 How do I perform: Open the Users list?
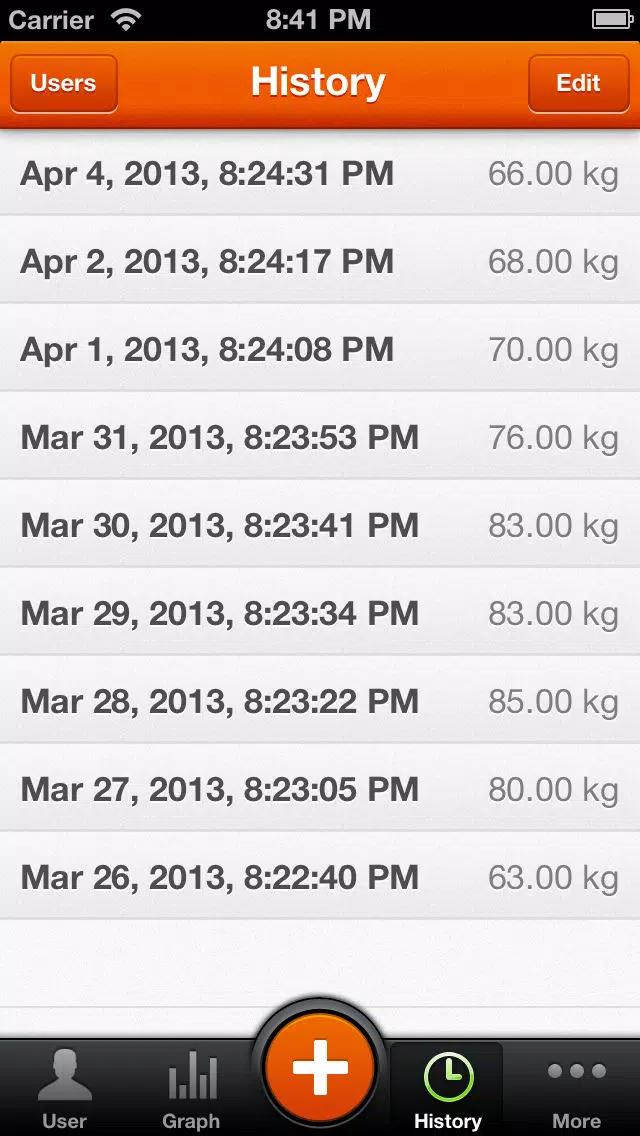64,83
